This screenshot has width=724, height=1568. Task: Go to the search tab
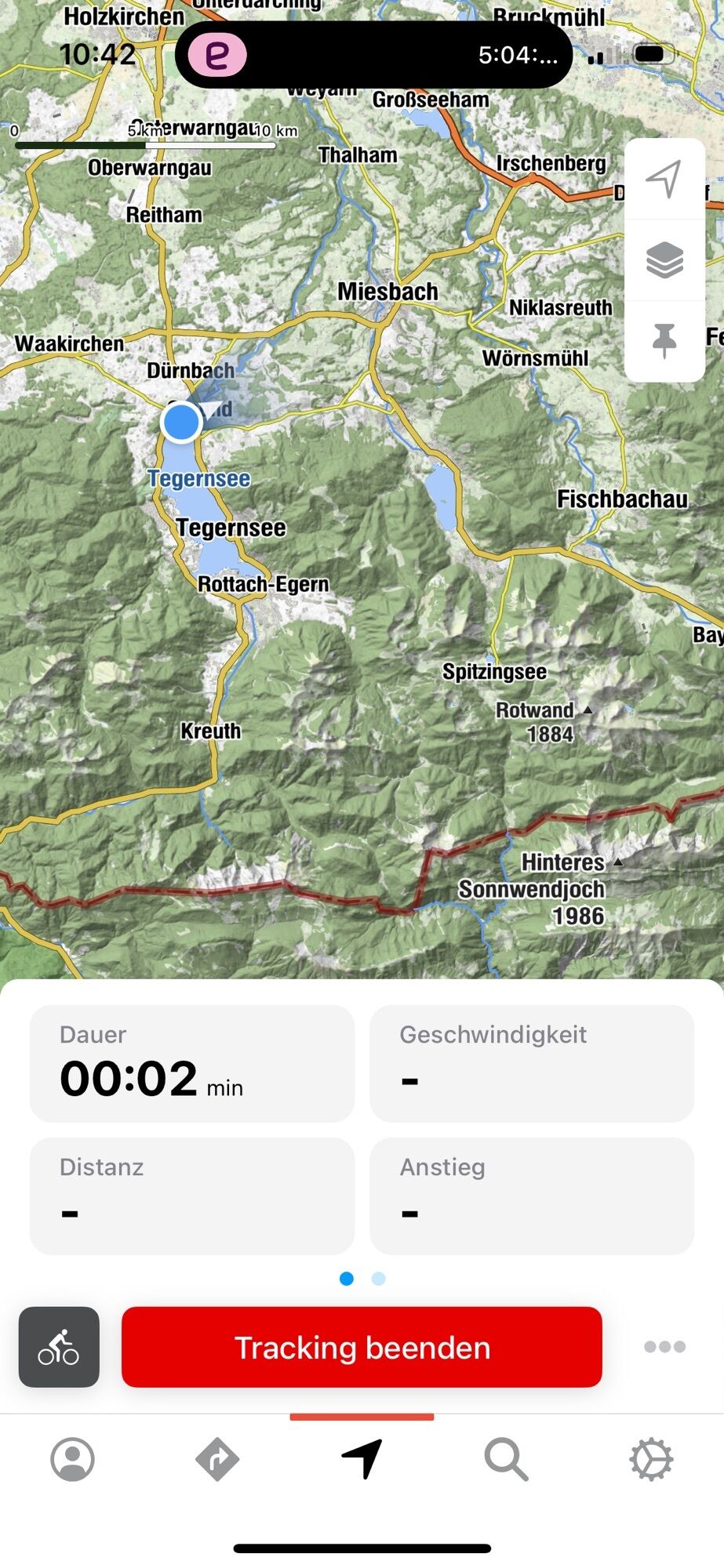tap(506, 1459)
